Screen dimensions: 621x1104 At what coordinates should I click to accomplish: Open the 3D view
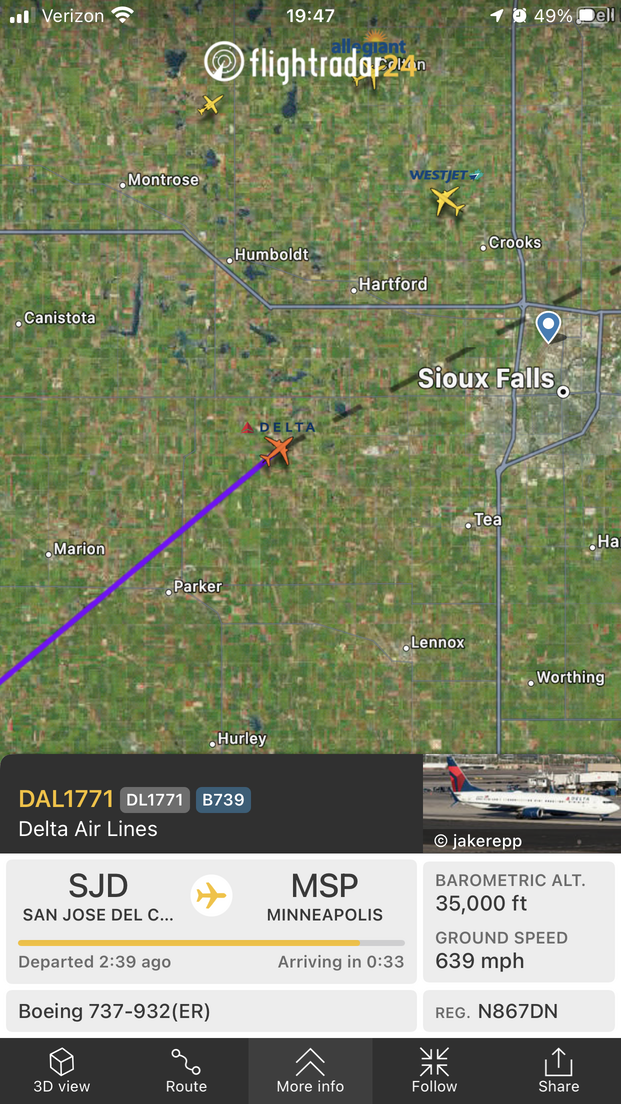(x=62, y=1070)
